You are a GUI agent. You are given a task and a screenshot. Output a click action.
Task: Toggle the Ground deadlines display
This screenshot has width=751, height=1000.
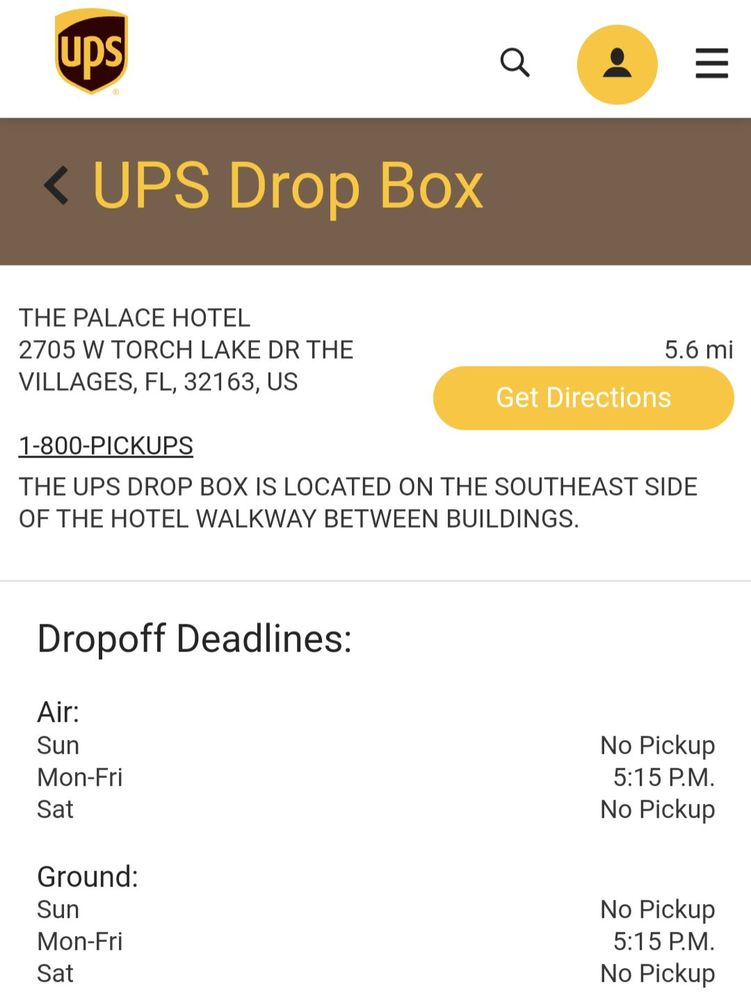coord(86,876)
